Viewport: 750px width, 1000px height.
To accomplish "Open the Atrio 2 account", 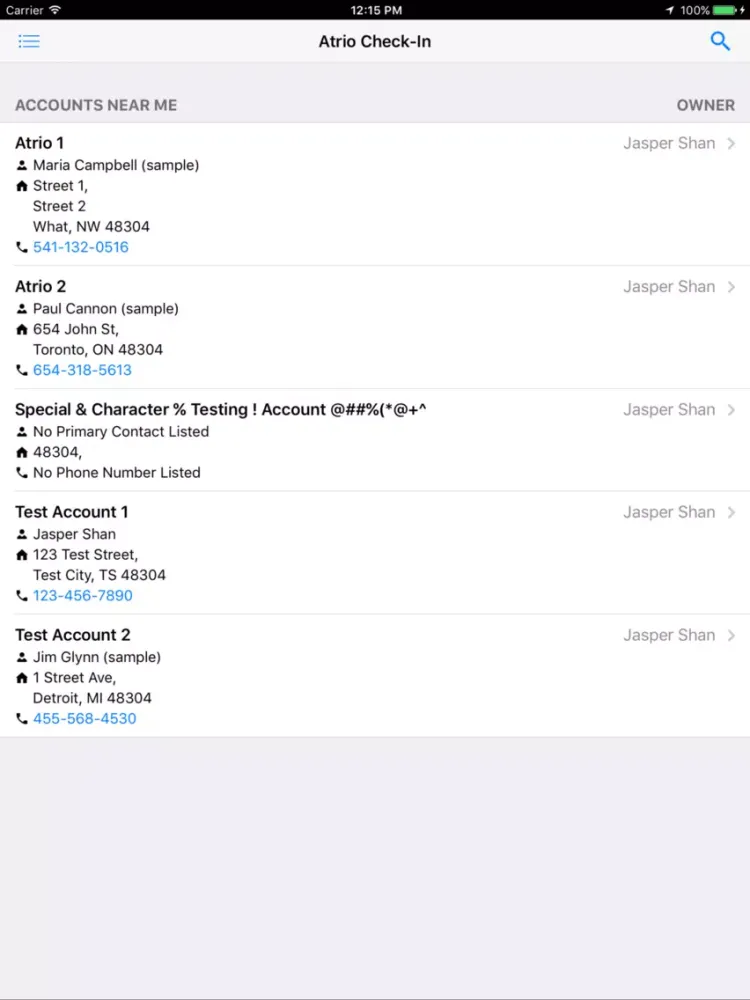I will [x=375, y=287].
